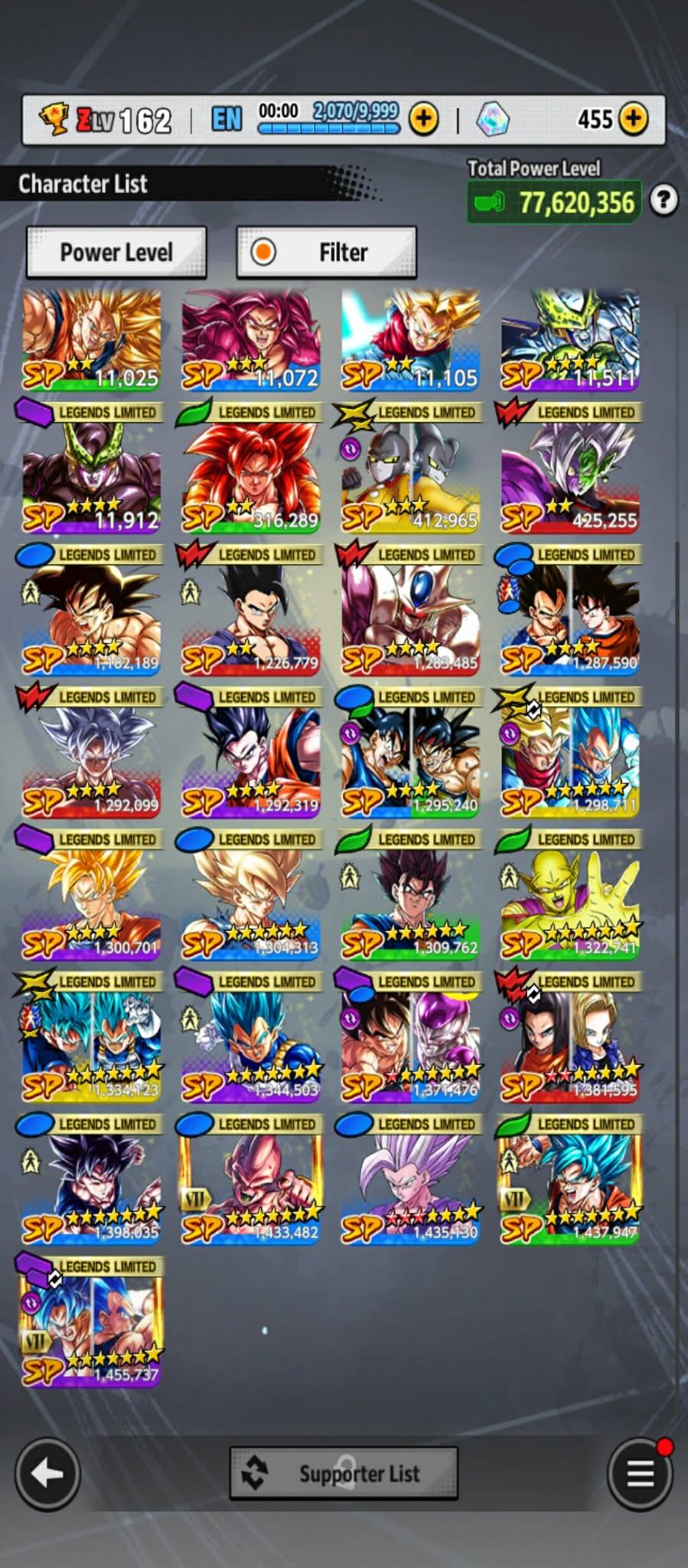Choose character with power 1,287,590
The height and width of the screenshot is (1568, 688).
coord(570,617)
